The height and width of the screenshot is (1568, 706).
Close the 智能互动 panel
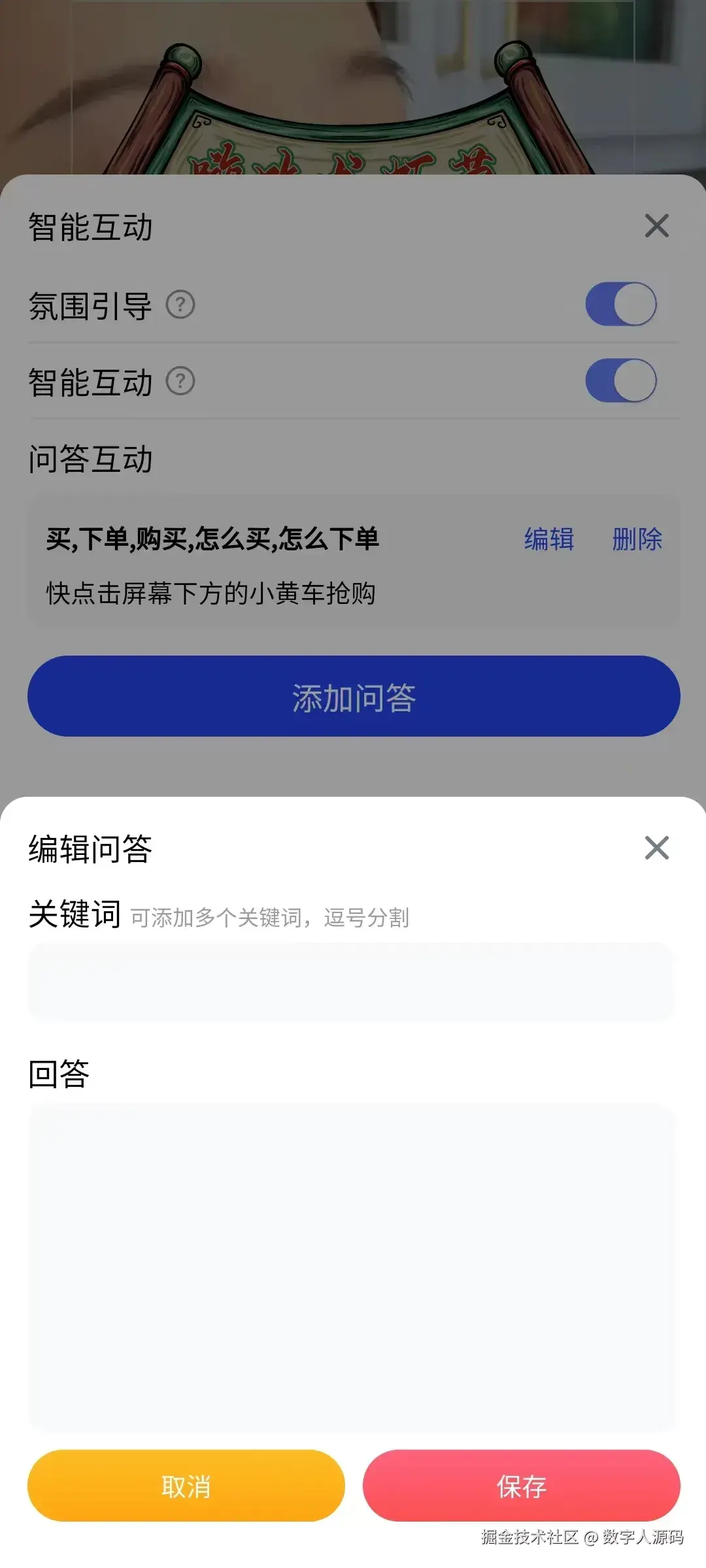click(x=656, y=226)
